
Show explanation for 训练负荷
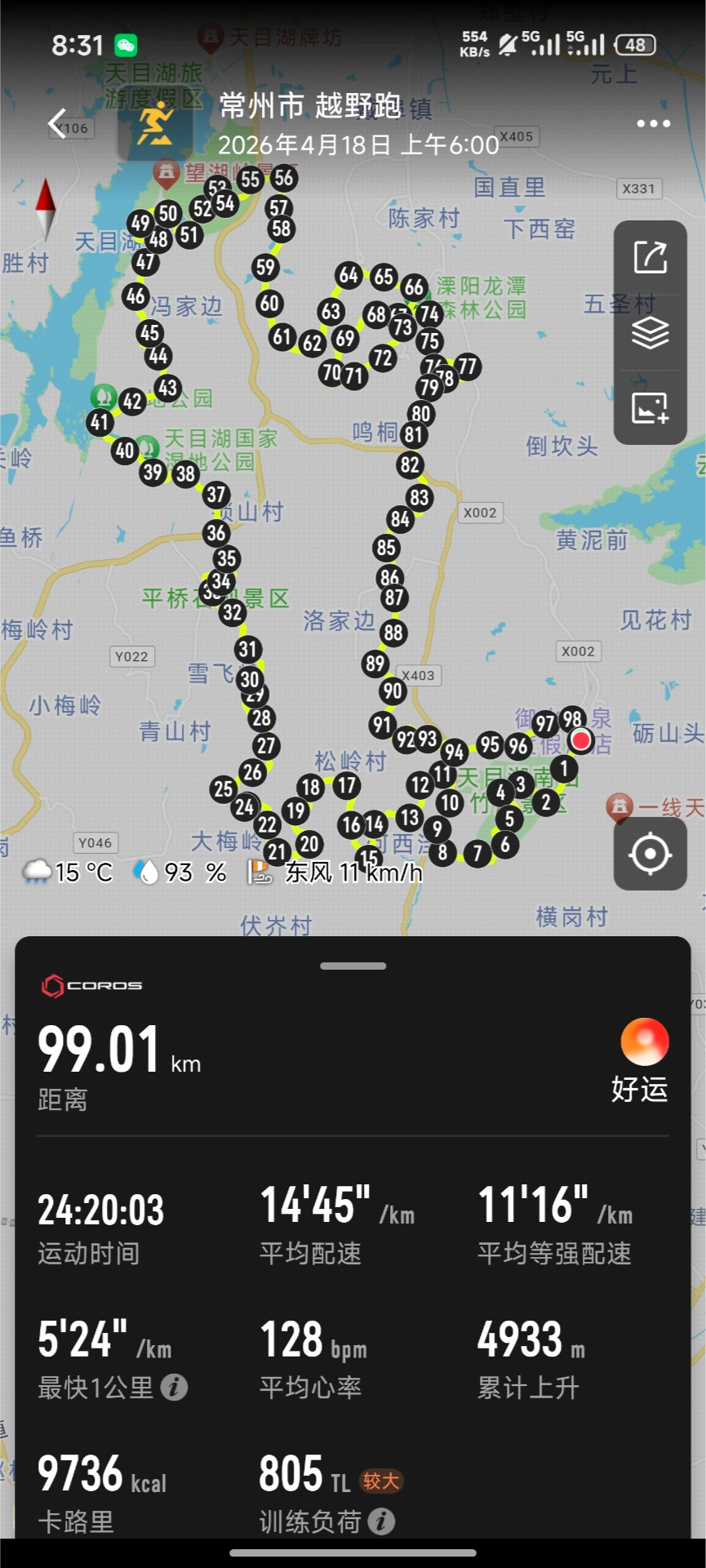point(381,1521)
